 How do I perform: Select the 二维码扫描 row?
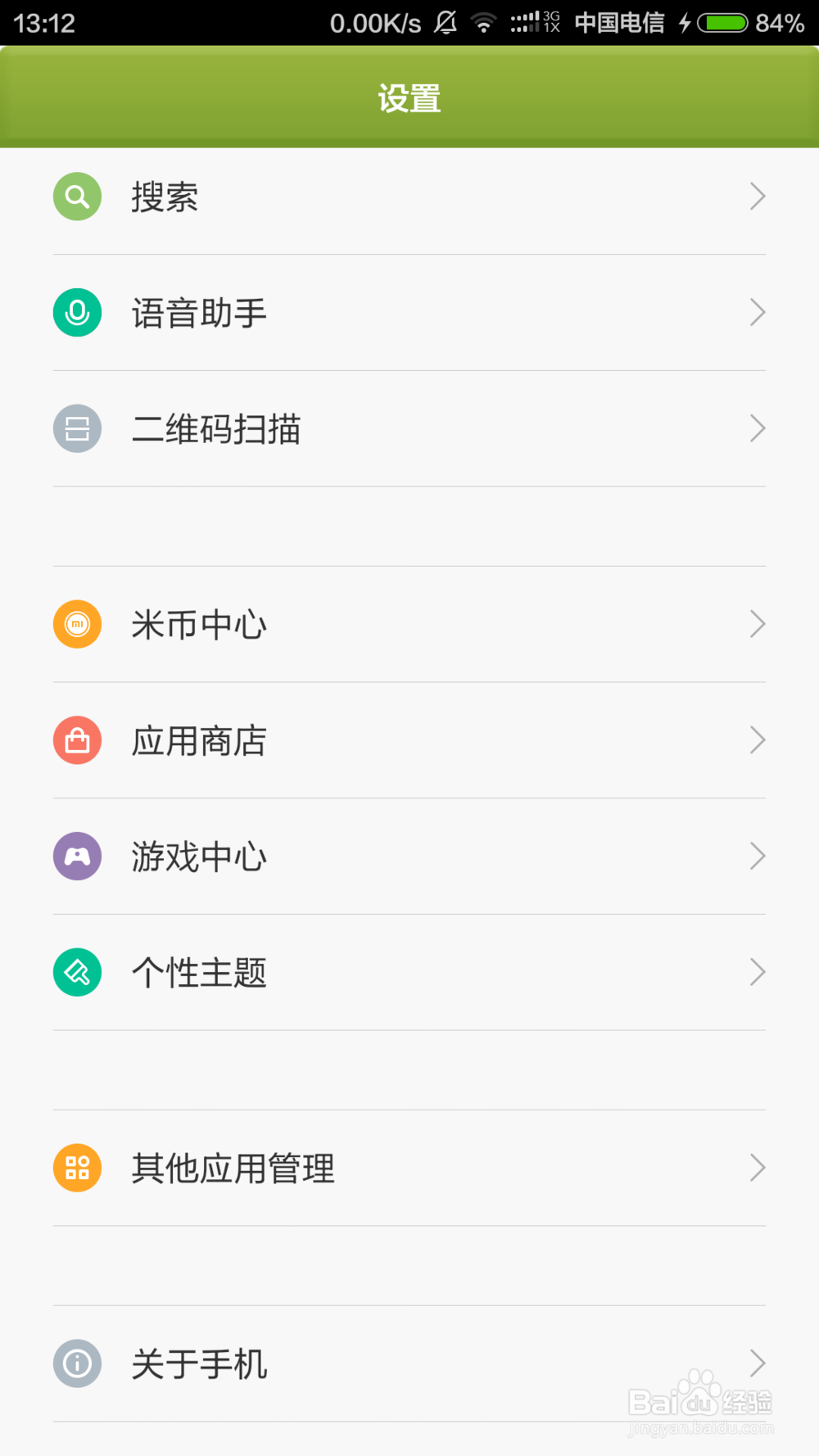pyautogui.click(x=409, y=429)
